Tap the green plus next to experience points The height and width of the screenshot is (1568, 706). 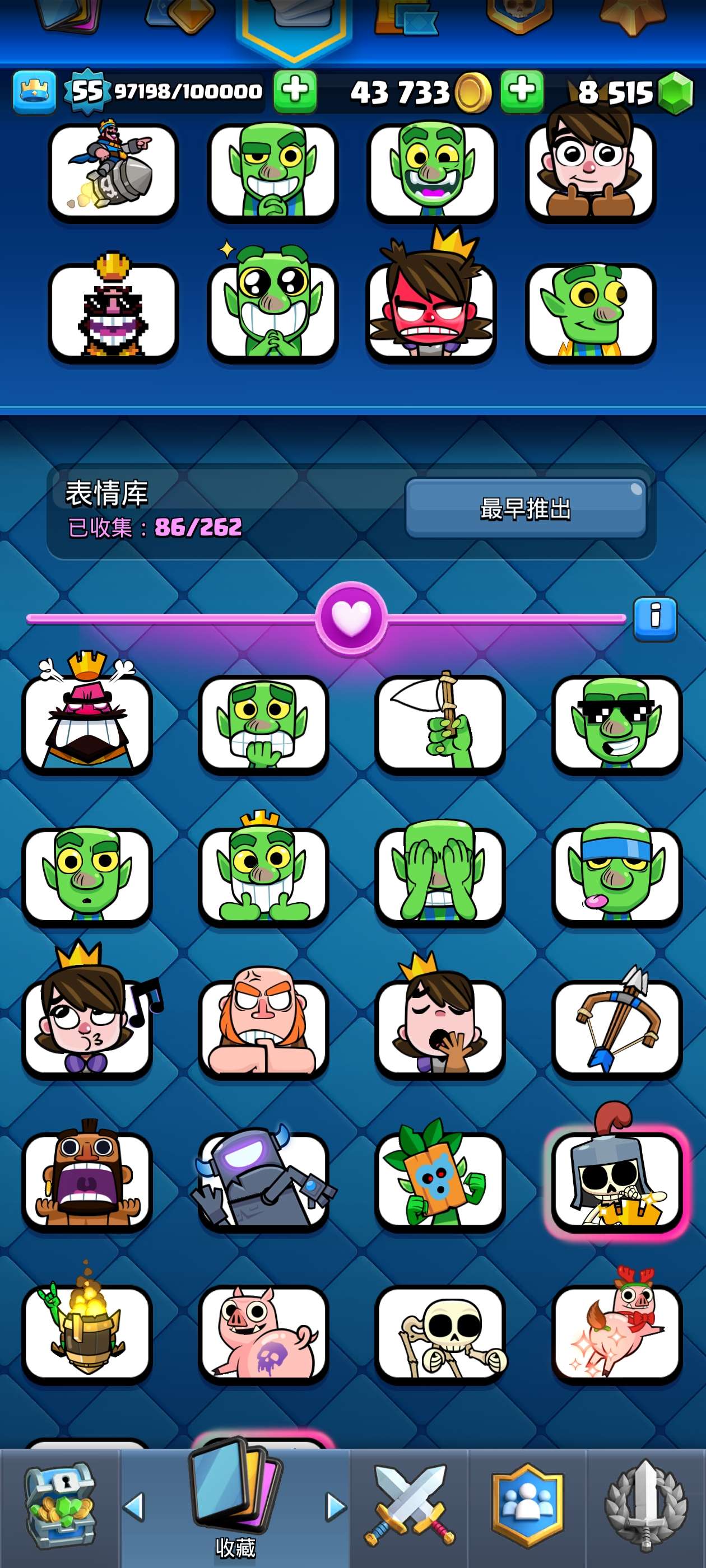coord(295,91)
